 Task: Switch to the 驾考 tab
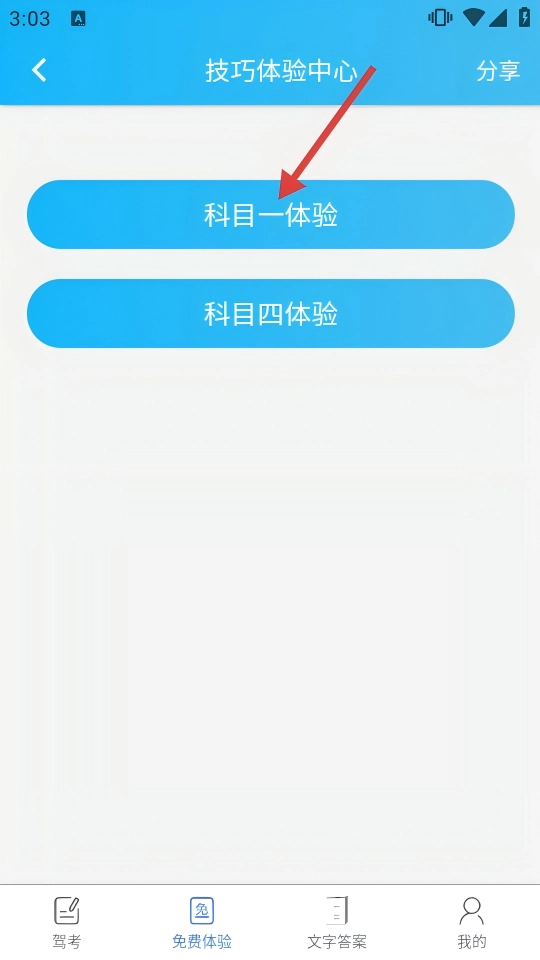tap(67, 923)
